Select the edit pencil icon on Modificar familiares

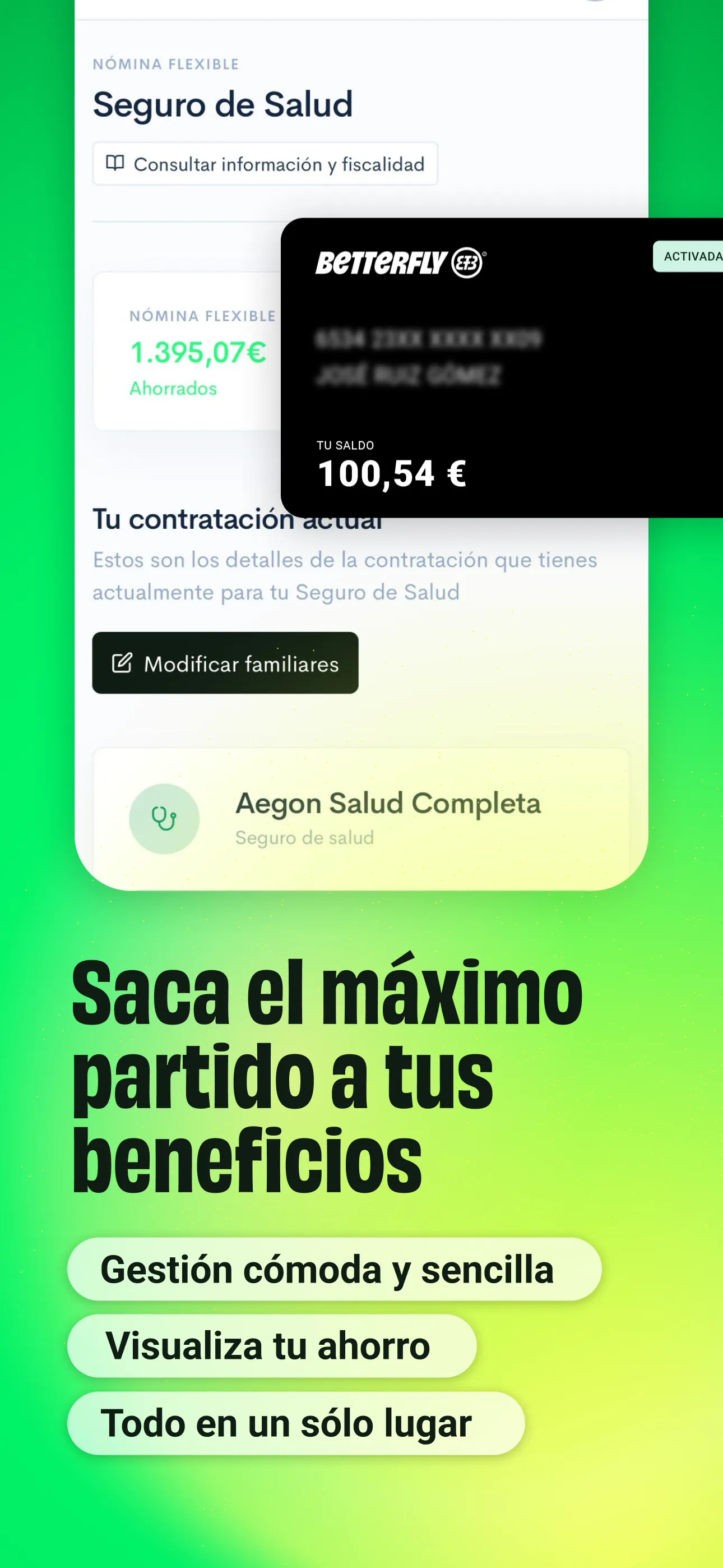pyautogui.click(x=123, y=662)
